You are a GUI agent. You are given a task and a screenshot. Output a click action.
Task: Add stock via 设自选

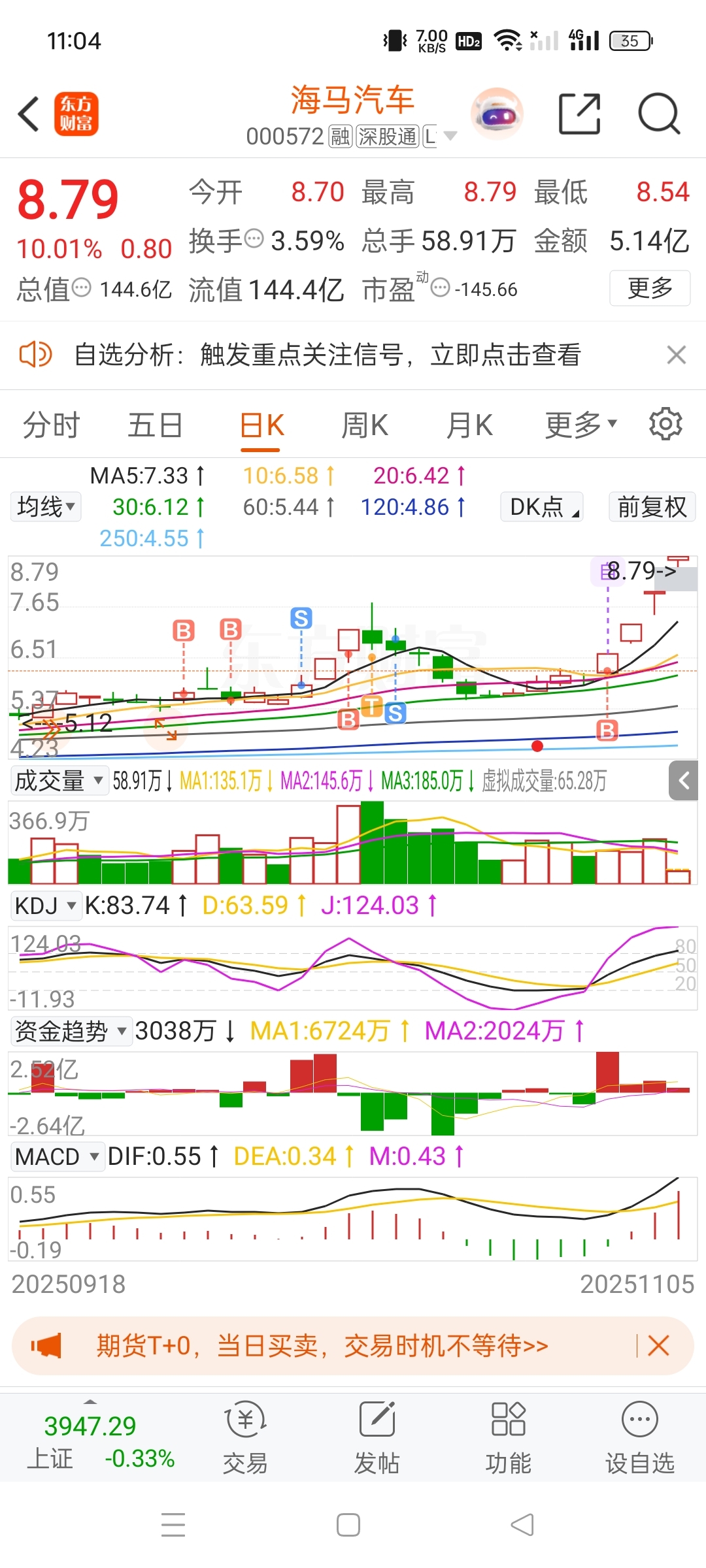[x=639, y=1437]
